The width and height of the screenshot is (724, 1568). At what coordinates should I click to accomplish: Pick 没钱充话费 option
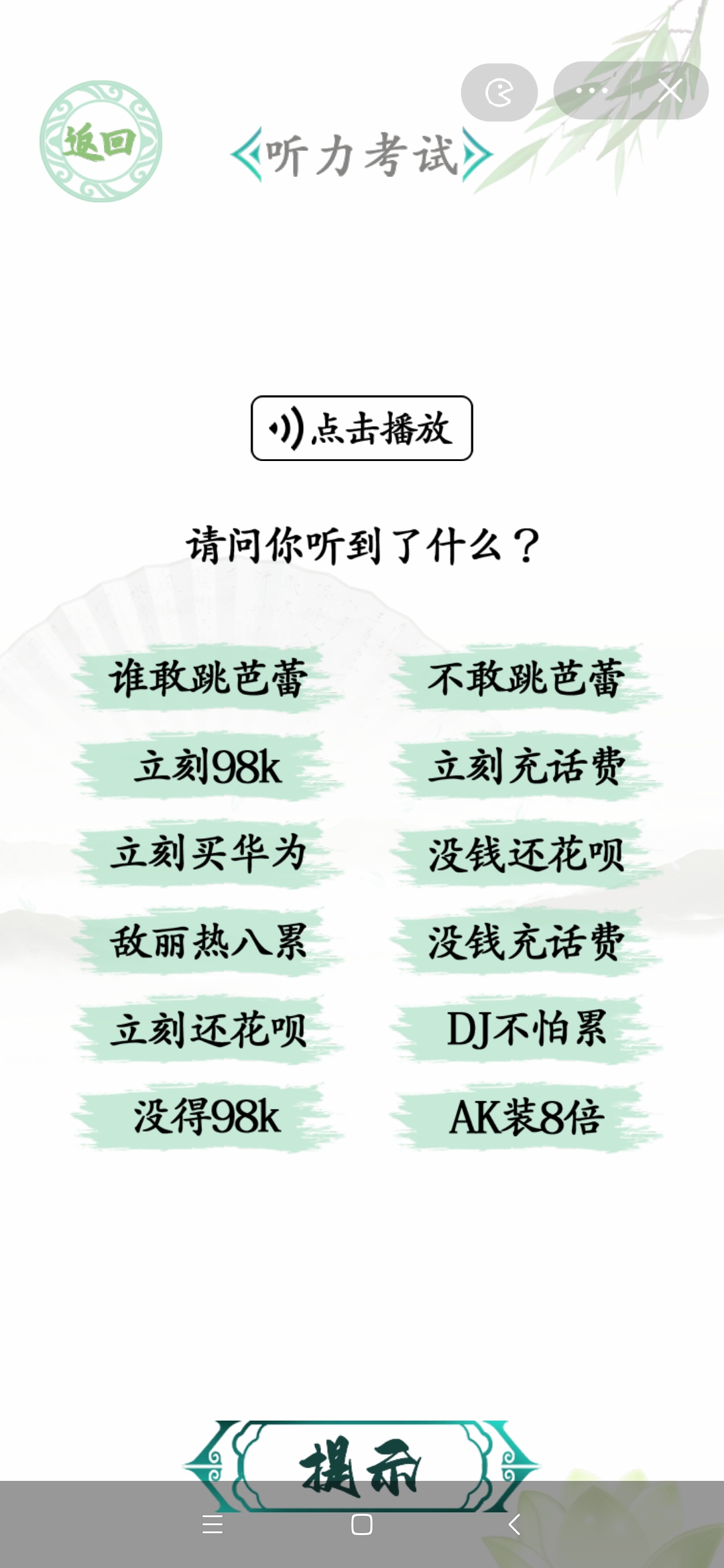tap(526, 941)
